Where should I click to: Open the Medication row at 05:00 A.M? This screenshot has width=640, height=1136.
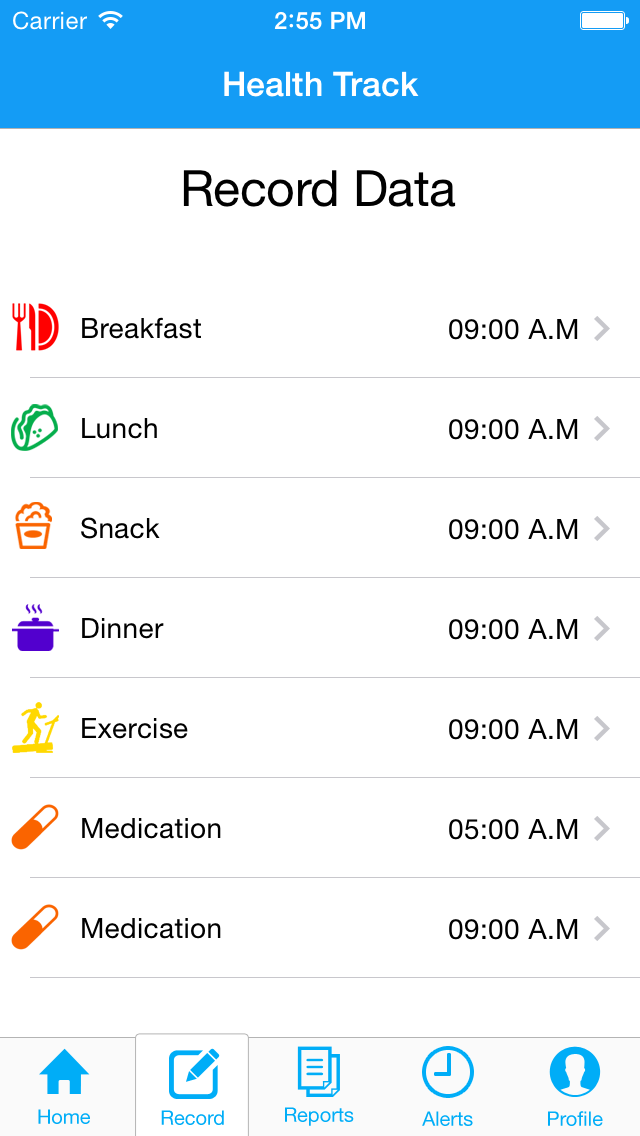(x=320, y=828)
